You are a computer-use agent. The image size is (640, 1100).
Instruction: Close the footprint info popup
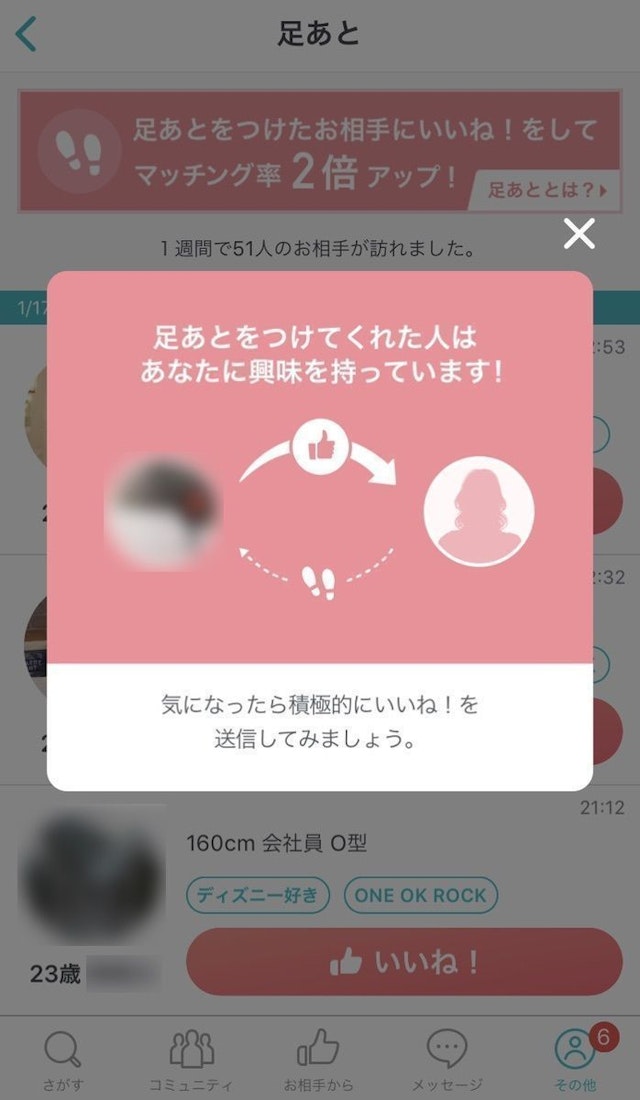(x=579, y=234)
